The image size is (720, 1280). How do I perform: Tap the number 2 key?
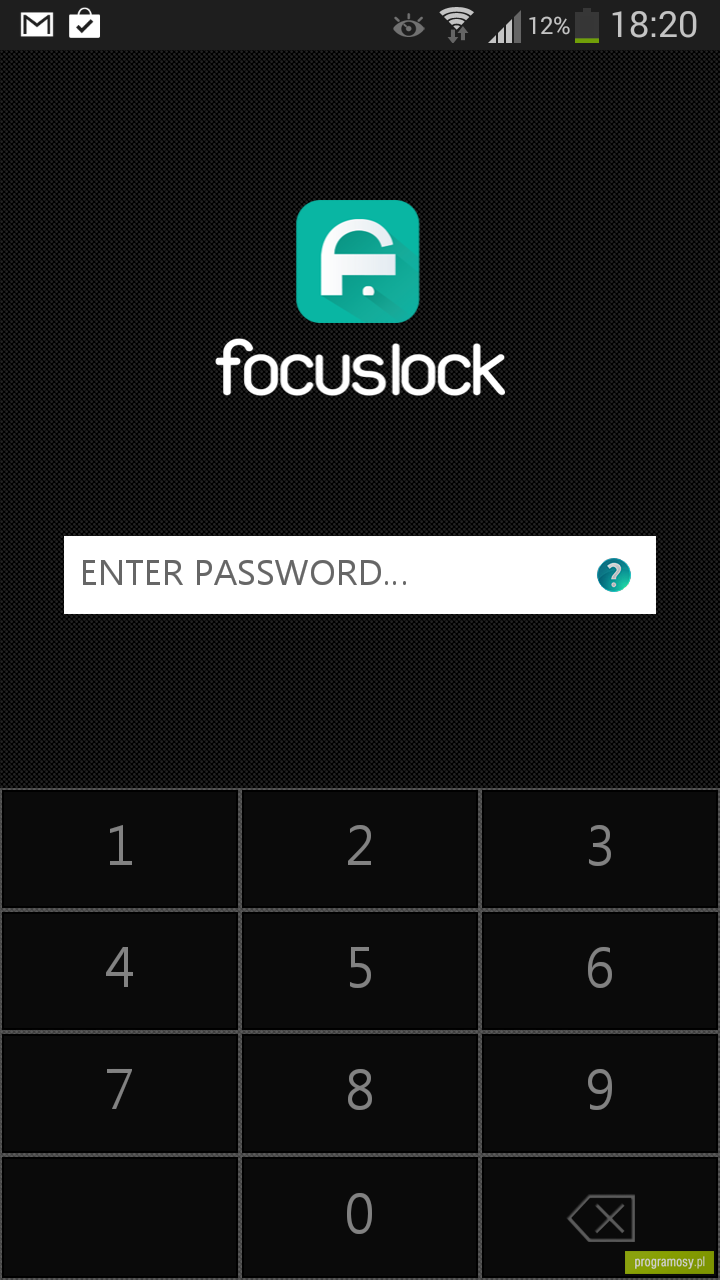point(360,848)
